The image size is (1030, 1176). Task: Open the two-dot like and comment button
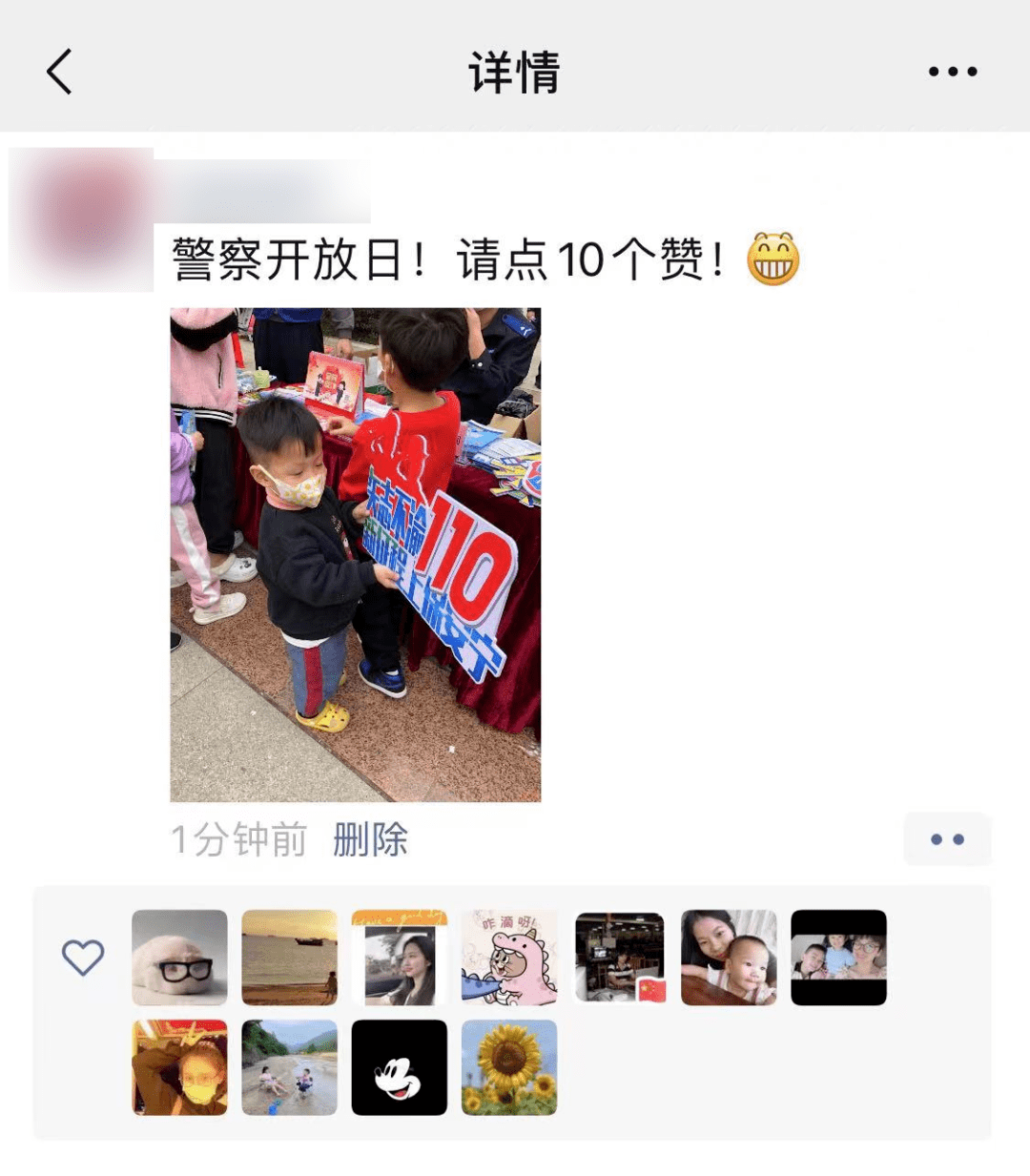947,839
